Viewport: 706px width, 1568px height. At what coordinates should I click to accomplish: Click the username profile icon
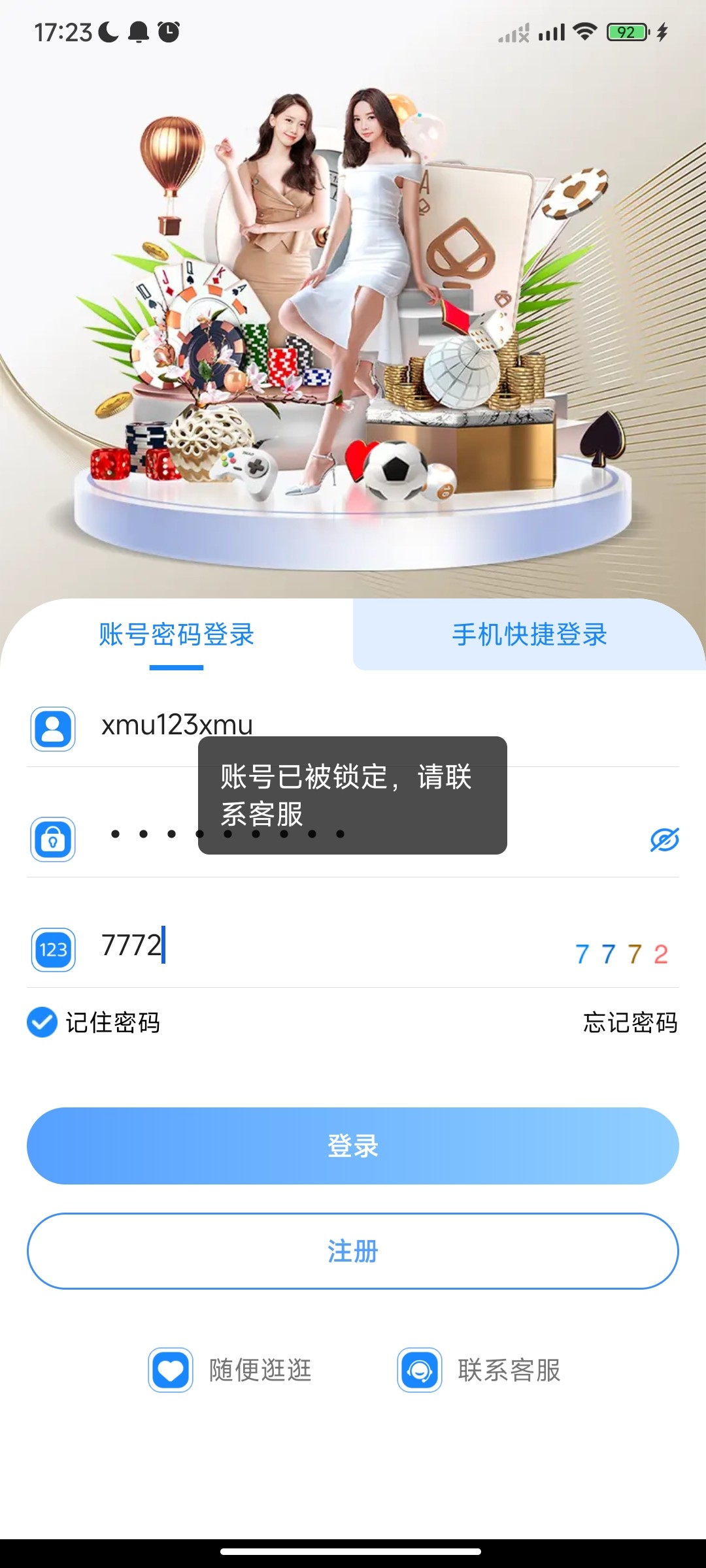(x=53, y=726)
